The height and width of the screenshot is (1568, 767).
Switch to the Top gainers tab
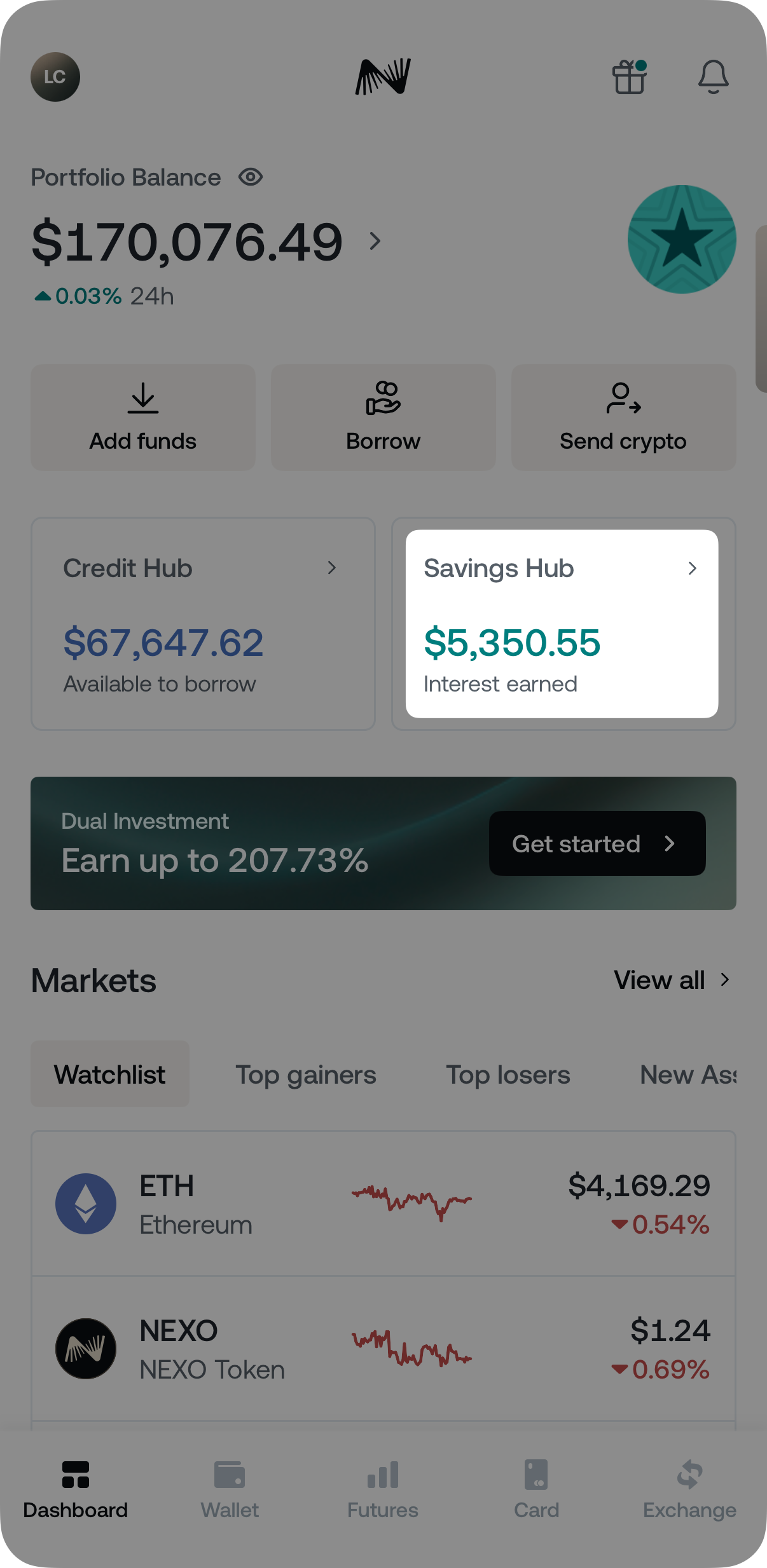pyautogui.click(x=305, y=1074)
